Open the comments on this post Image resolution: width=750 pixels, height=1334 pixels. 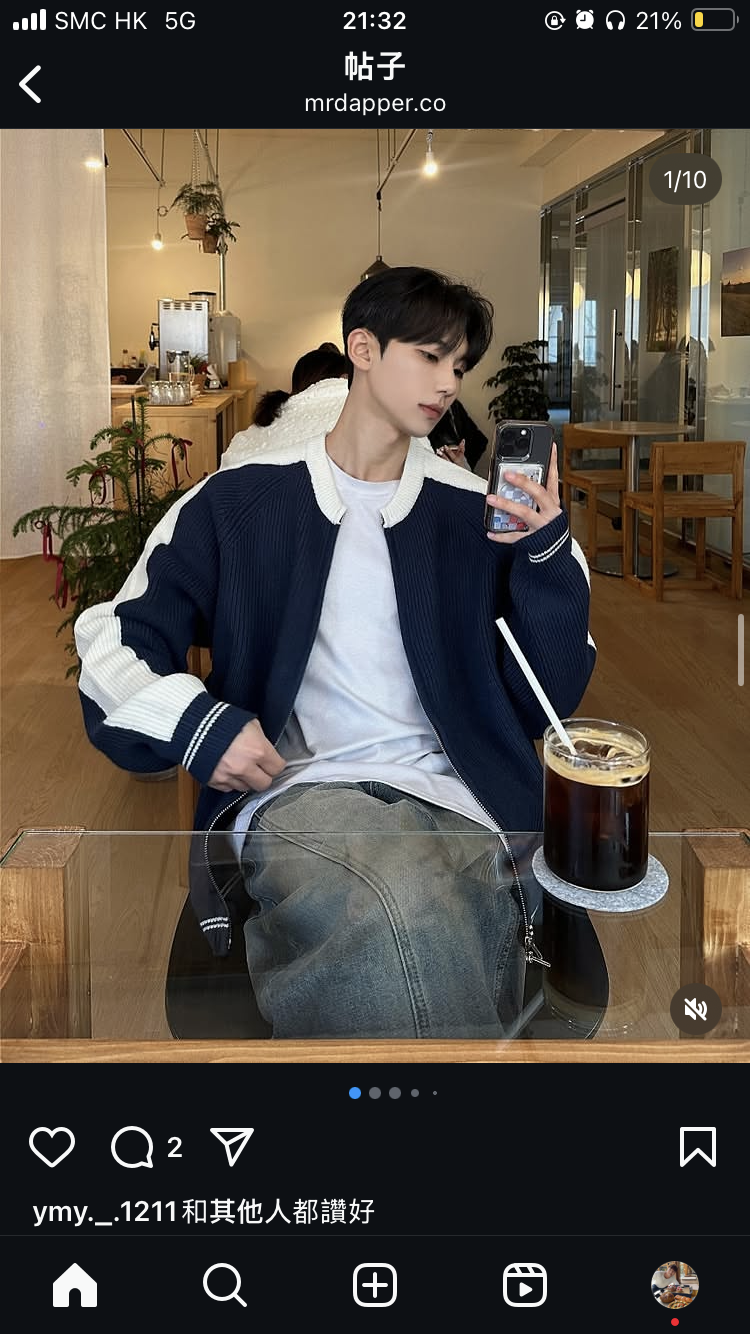click(x=132, y=1147)
